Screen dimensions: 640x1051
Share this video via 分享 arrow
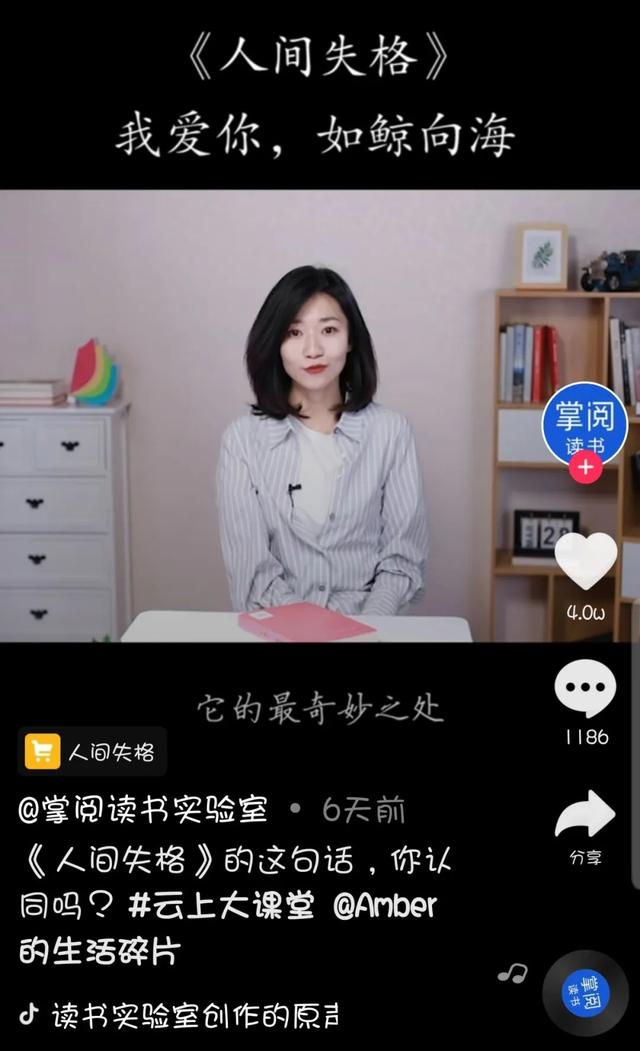[x=585, y=815]
